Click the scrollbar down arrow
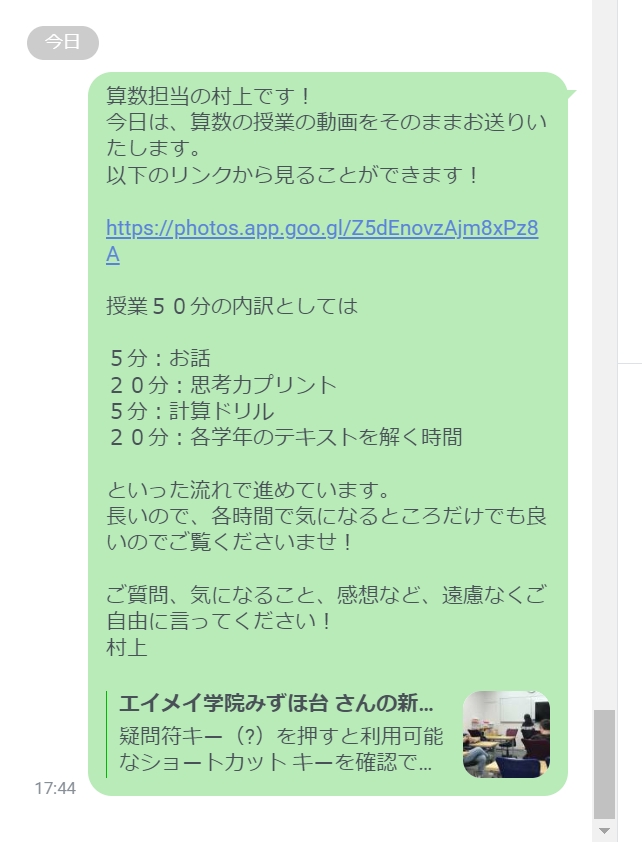 [604, 831]
